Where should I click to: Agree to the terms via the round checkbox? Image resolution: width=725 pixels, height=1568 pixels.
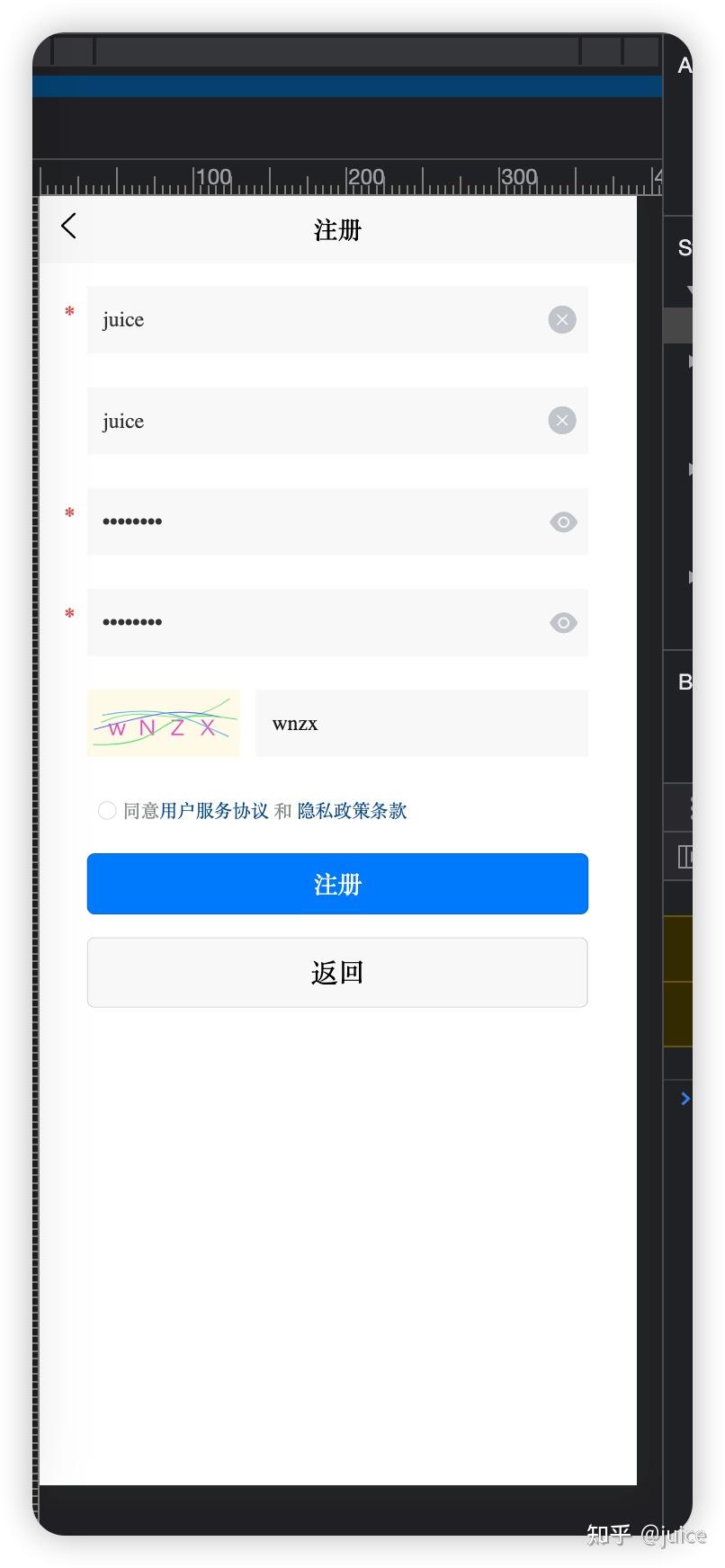107,811
